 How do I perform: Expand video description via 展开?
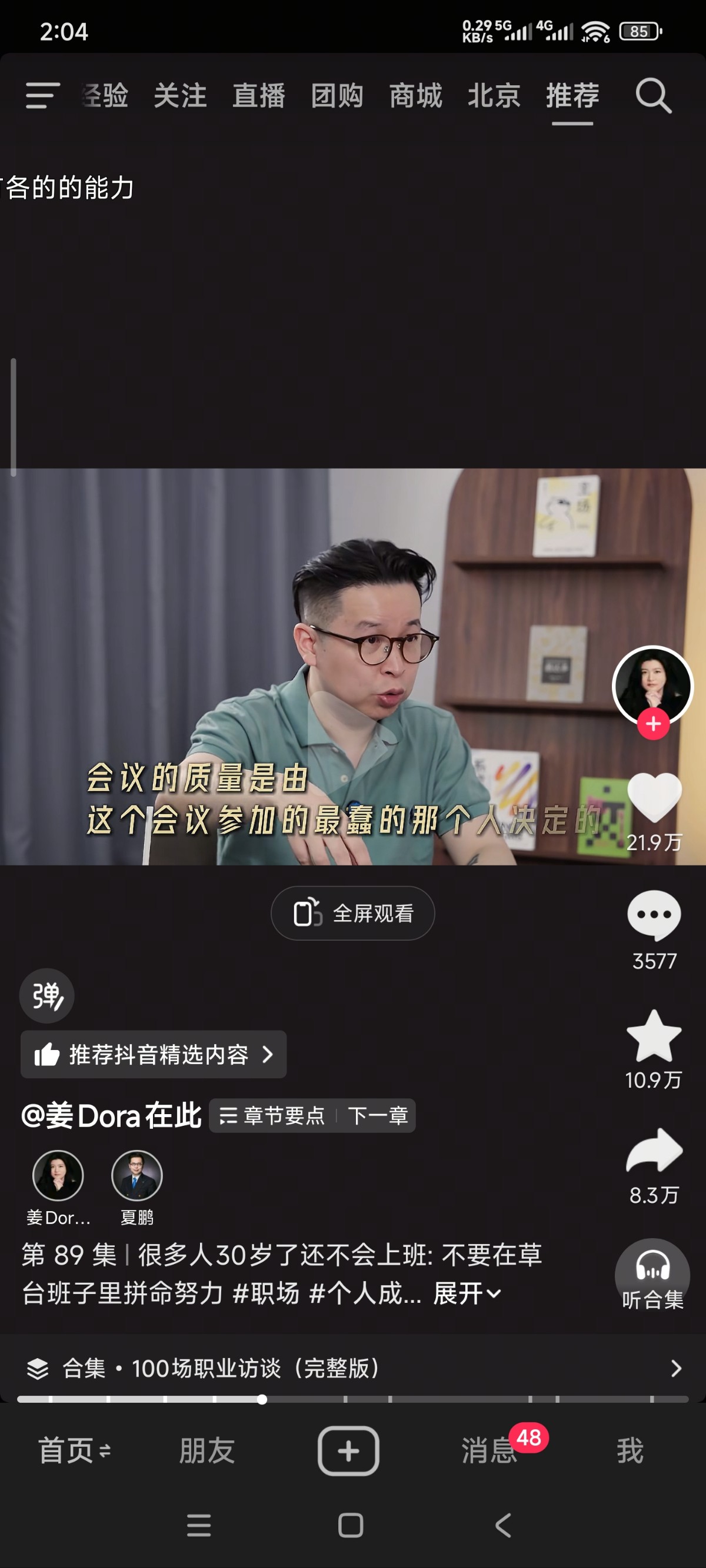pyautogui.click(x=467, y=1295)
